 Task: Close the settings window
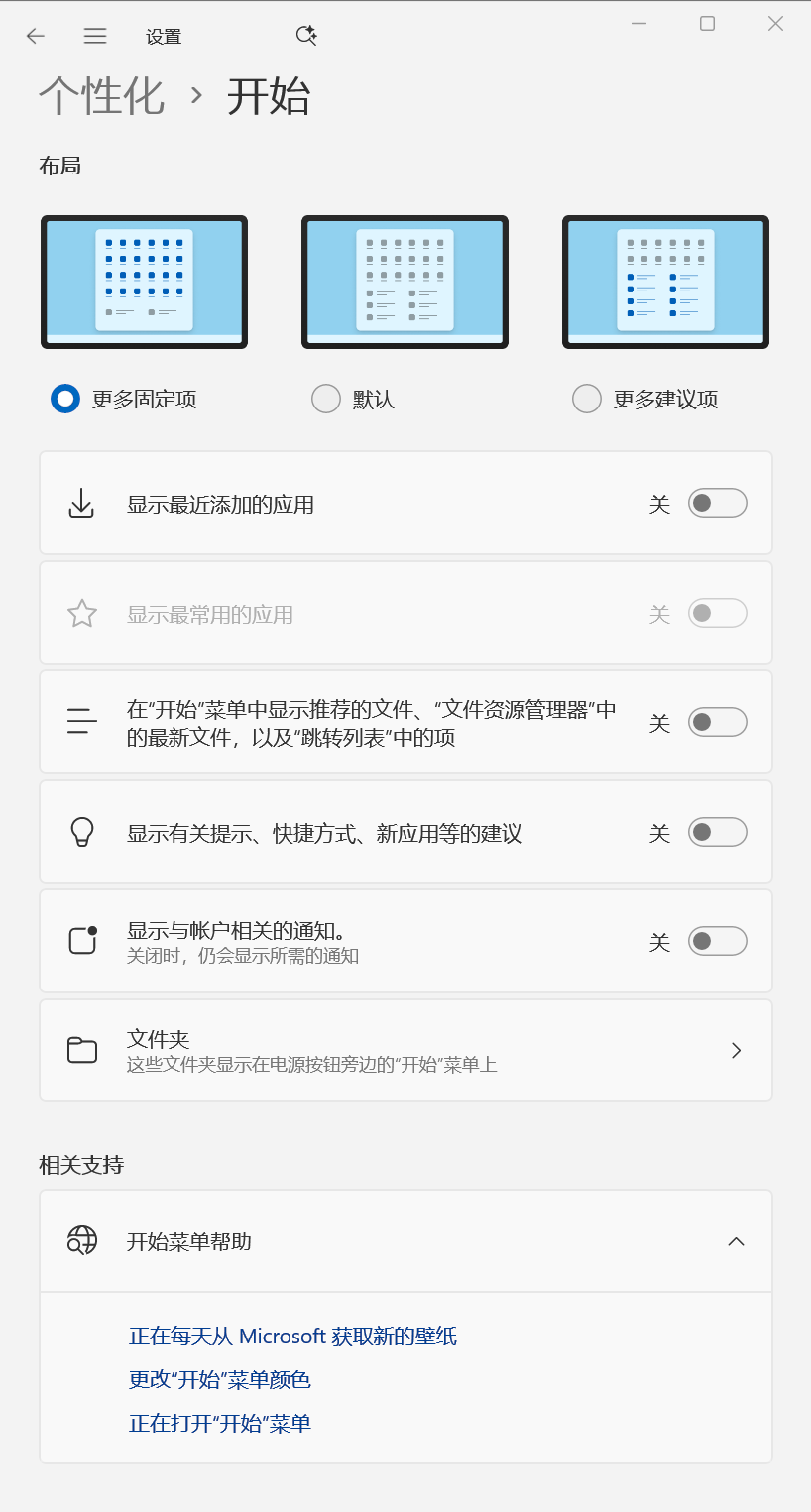point(775,24)
